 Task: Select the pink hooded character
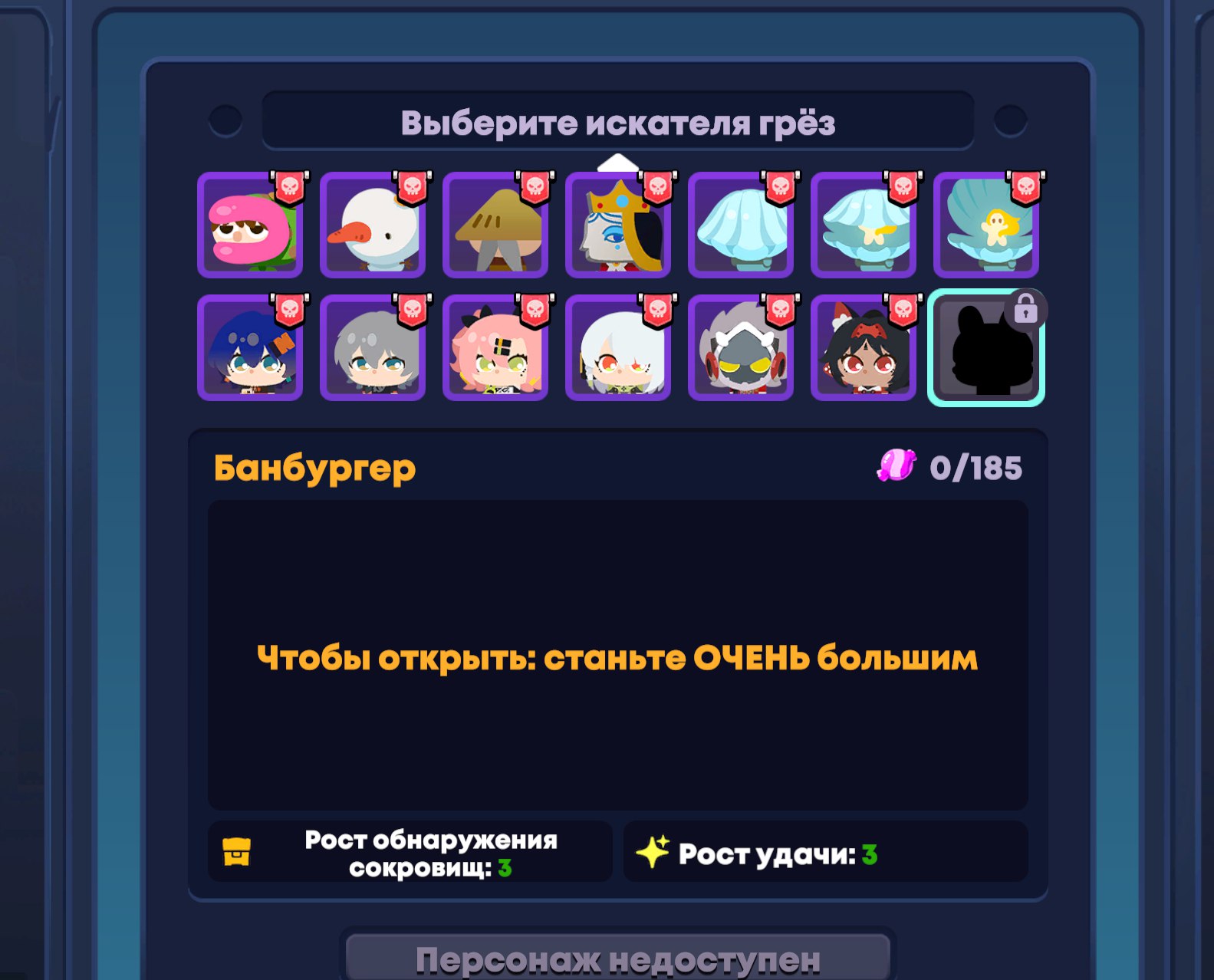click(250, 225)
